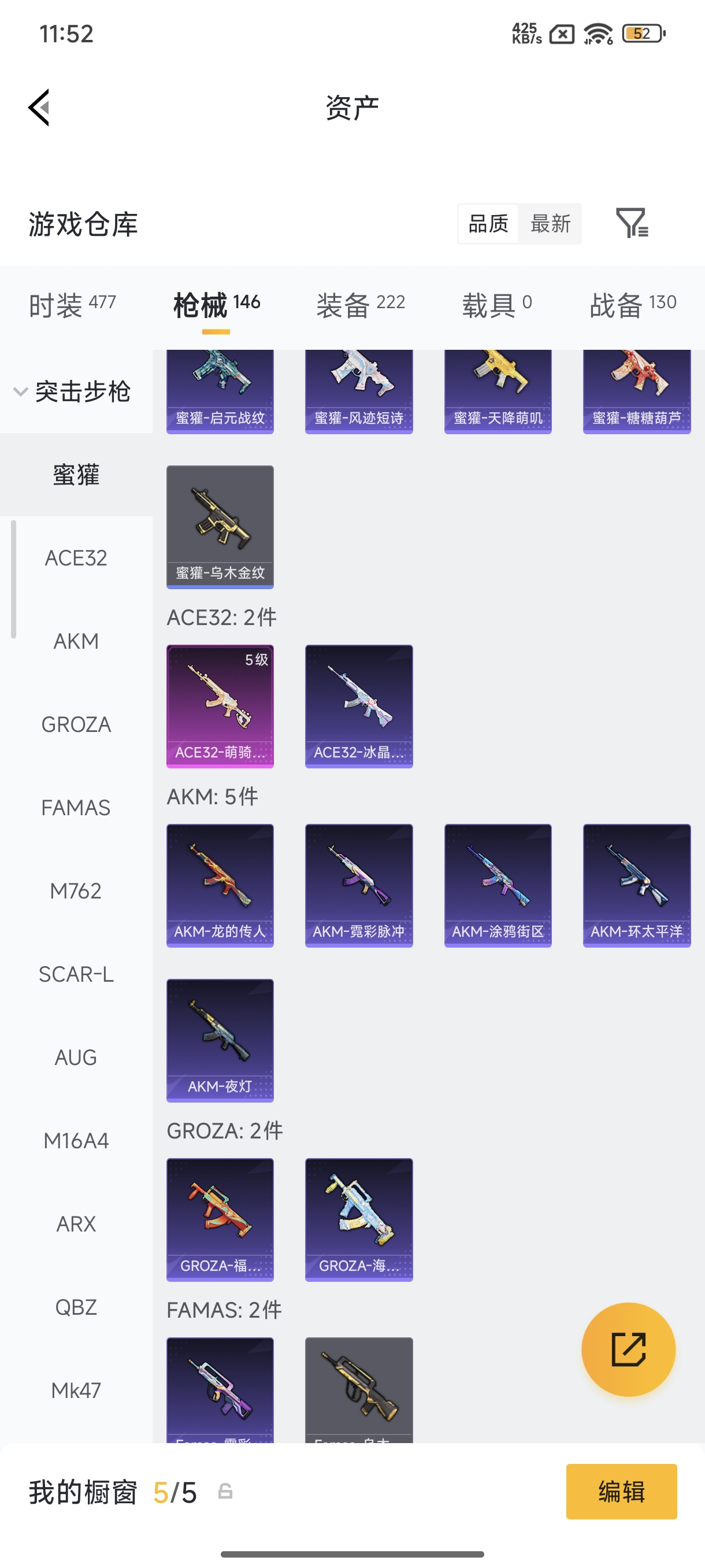Tap the orange share floating button

pos(628,1349)
